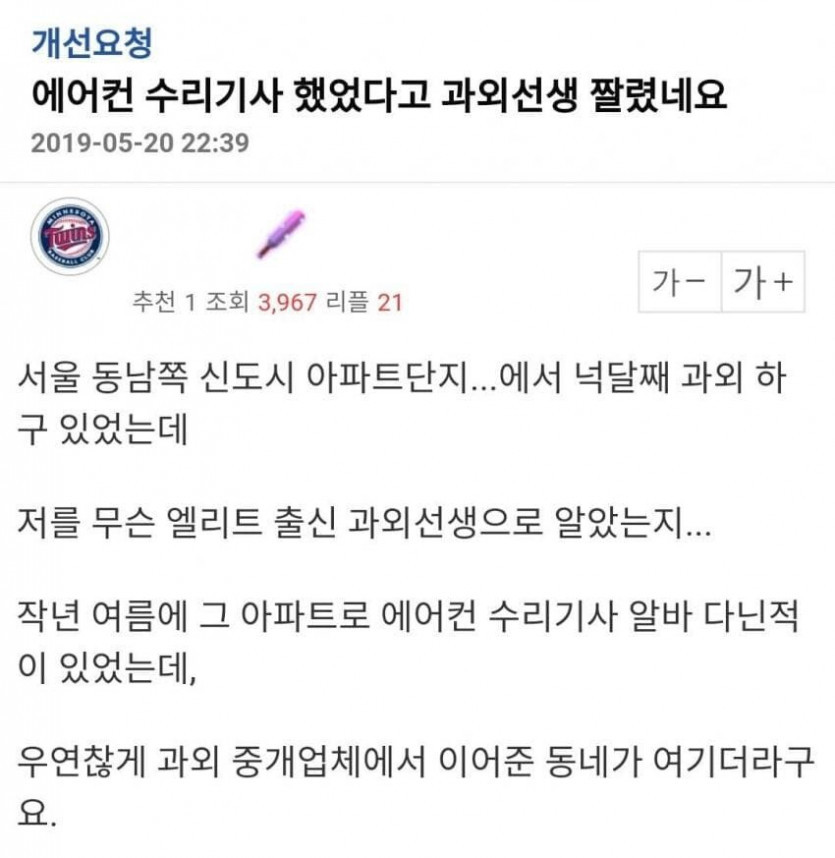Increase font size with 가+ button
This screenshot has height=858, width=835.
[763, 282]
